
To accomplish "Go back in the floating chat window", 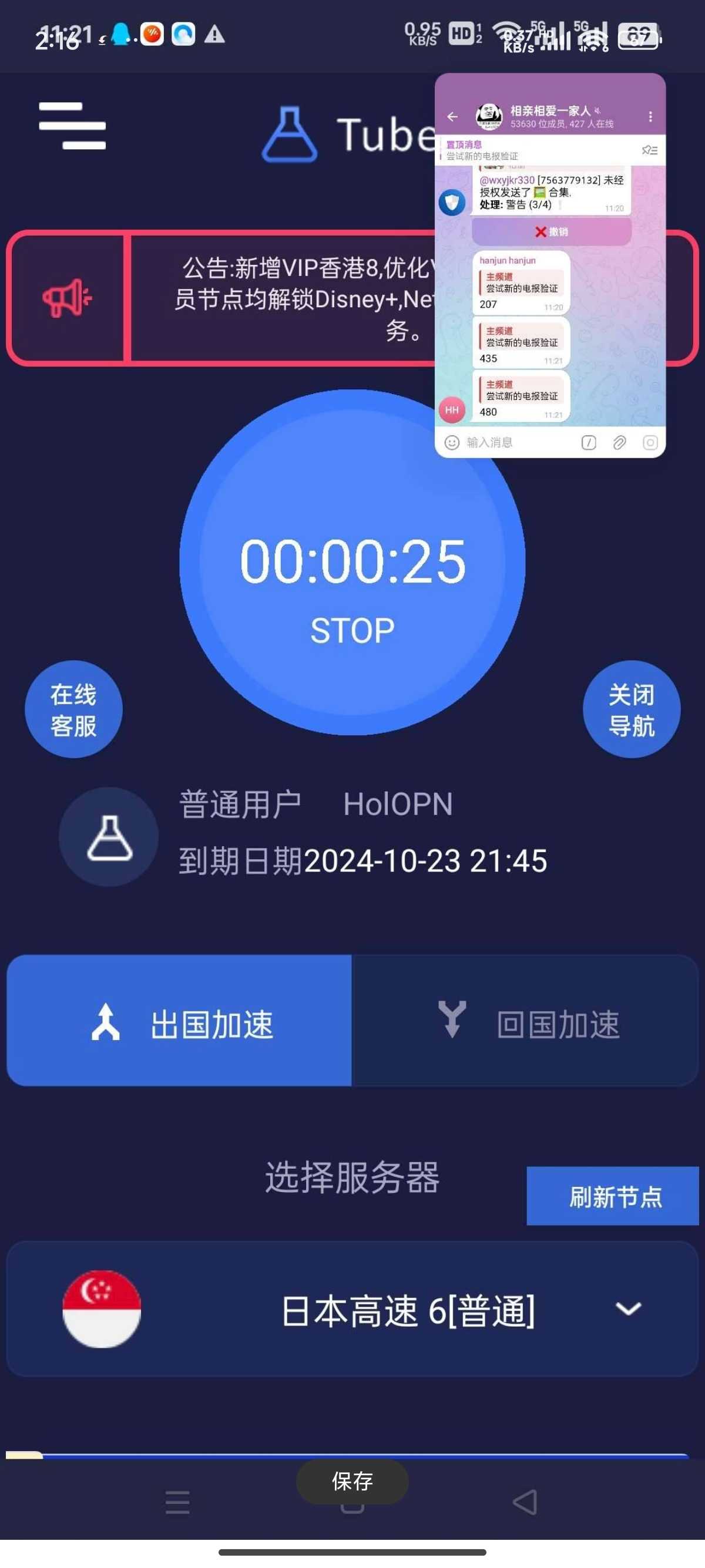I will 452,116.
